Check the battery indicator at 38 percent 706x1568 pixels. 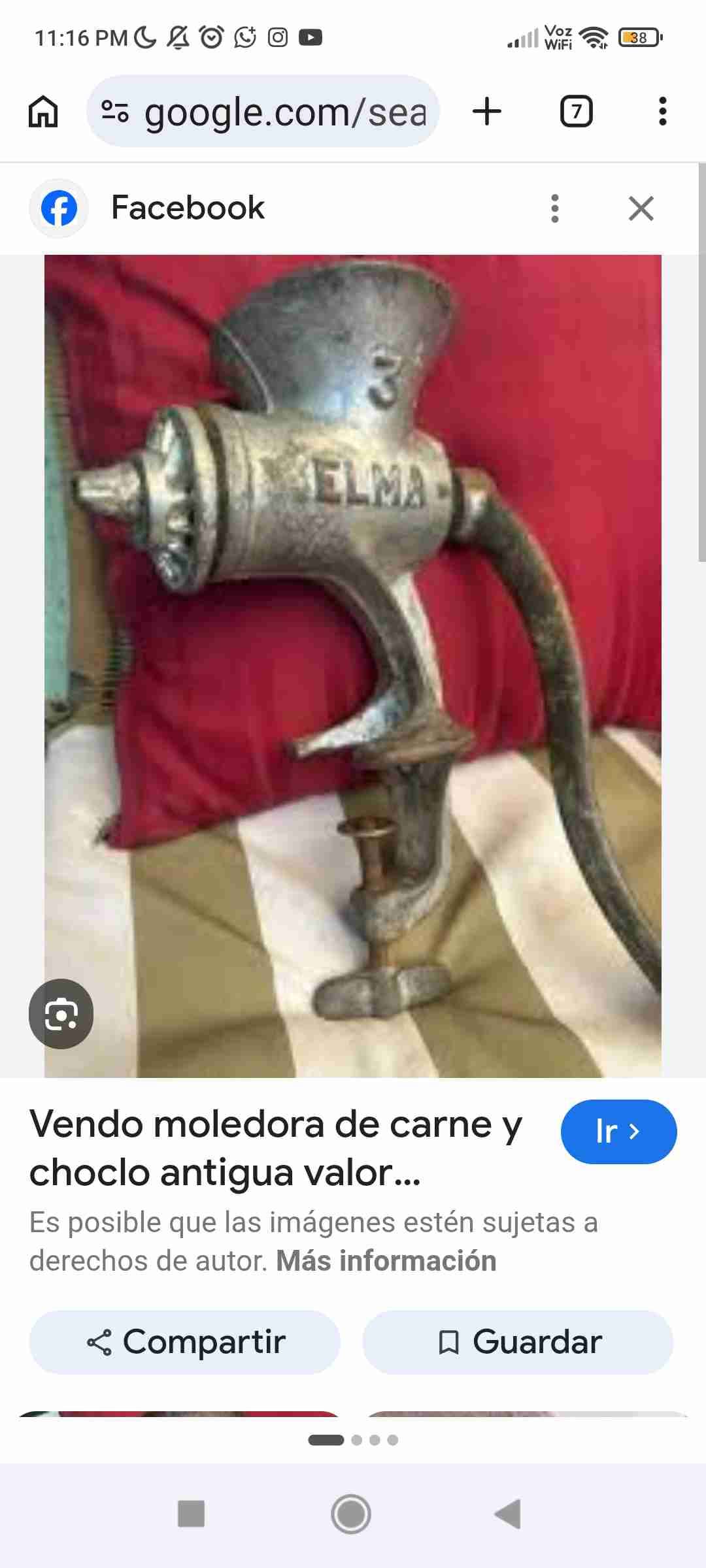coord(635,39)
